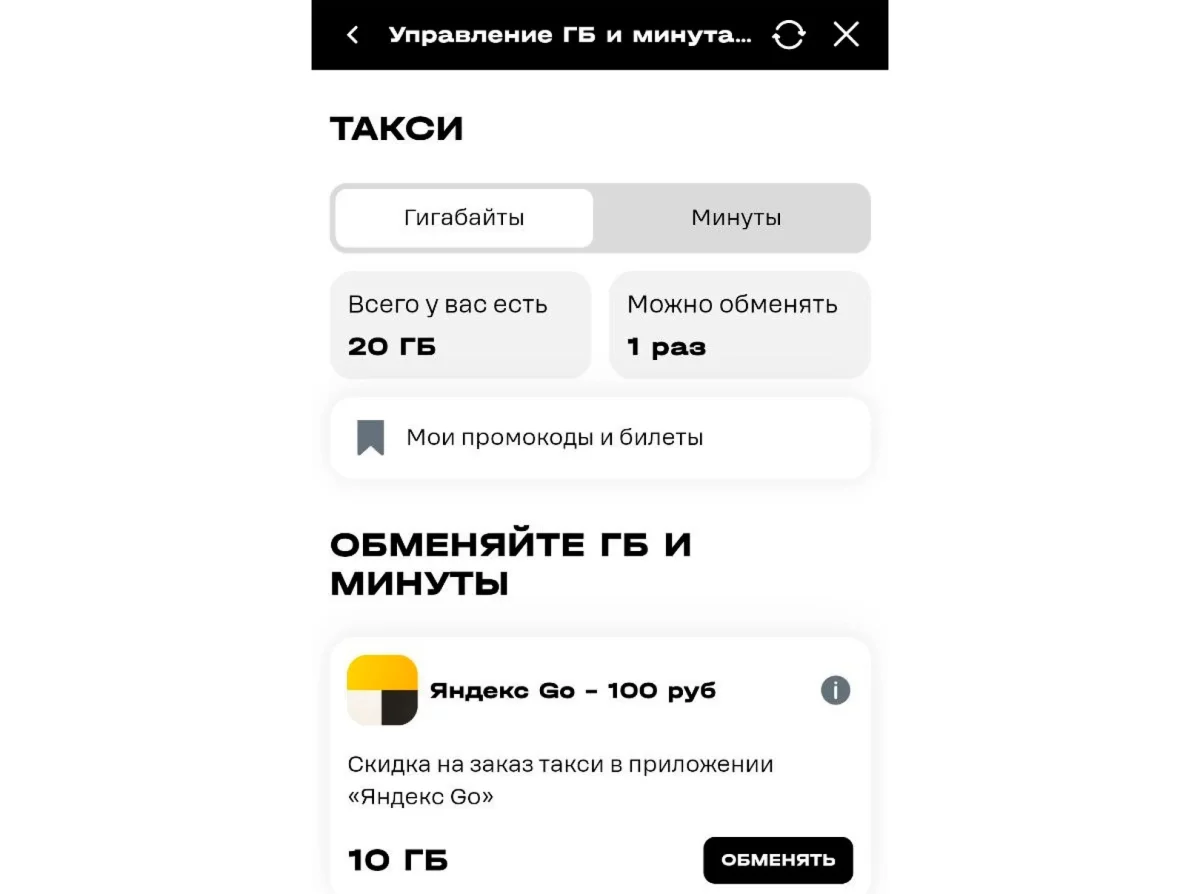Select the Гигабайты segment

pos(464,218)
